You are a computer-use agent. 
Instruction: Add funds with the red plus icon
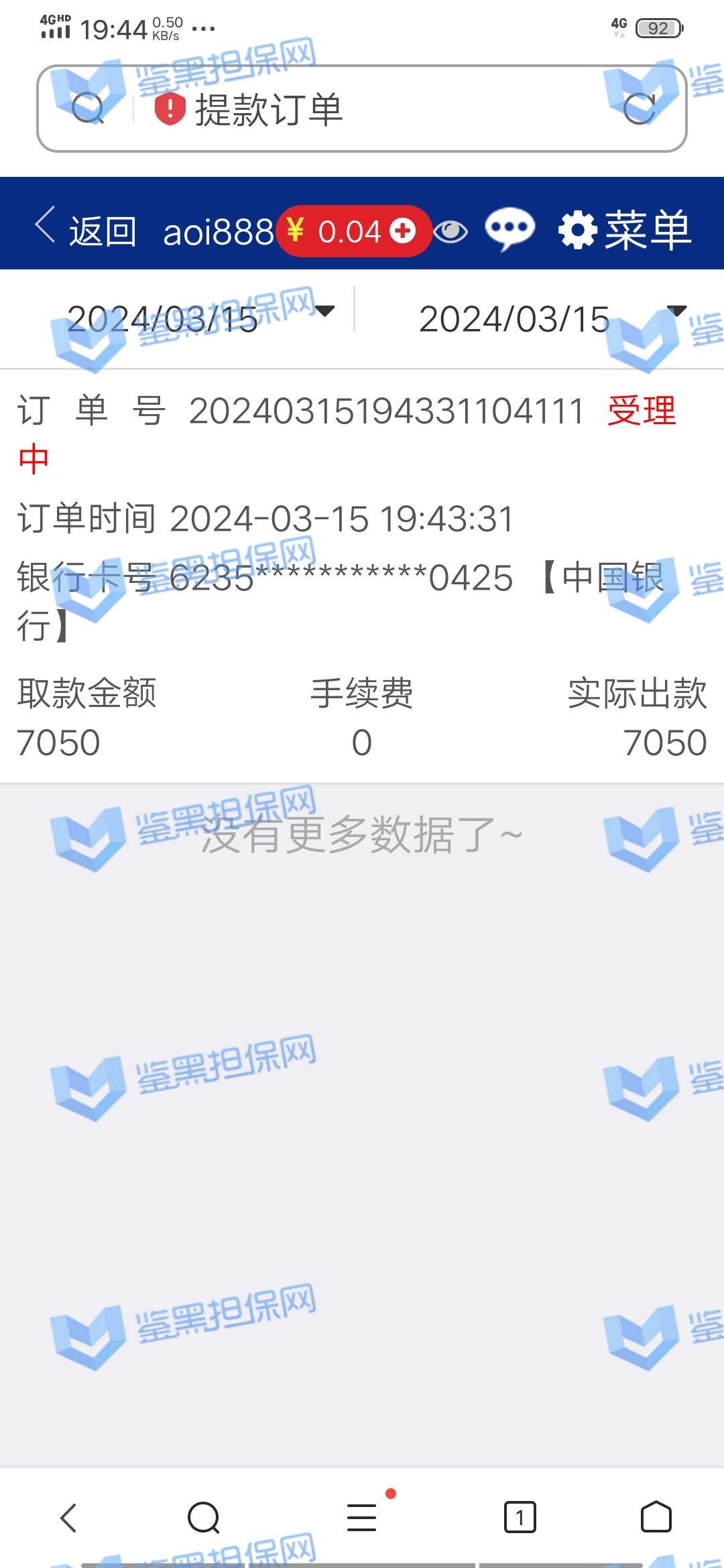403,231
